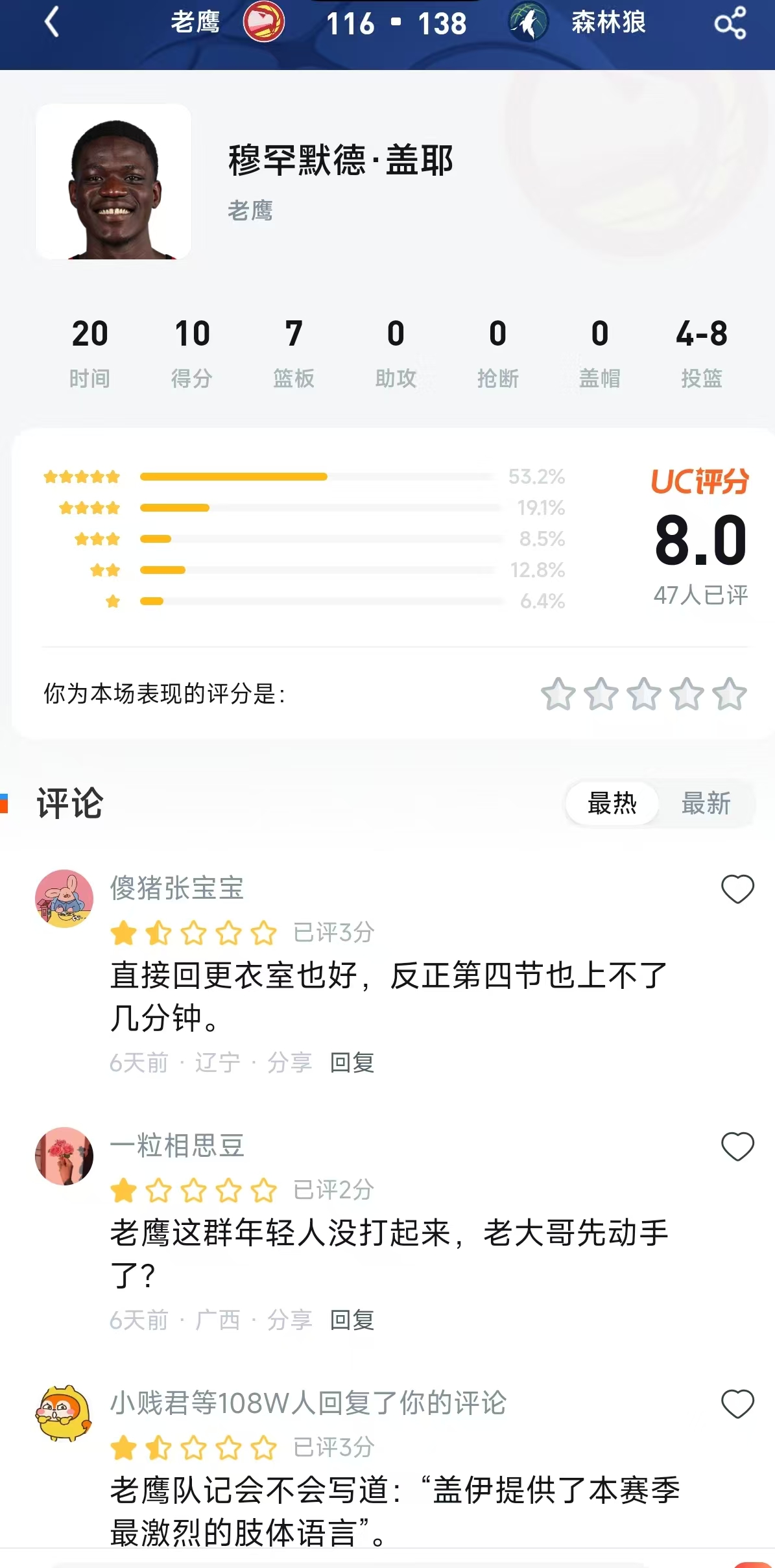Like 傻猪张宝宝's comment with the heart
This screenshot has height=1568, width=775.
[x=738, y=890]
